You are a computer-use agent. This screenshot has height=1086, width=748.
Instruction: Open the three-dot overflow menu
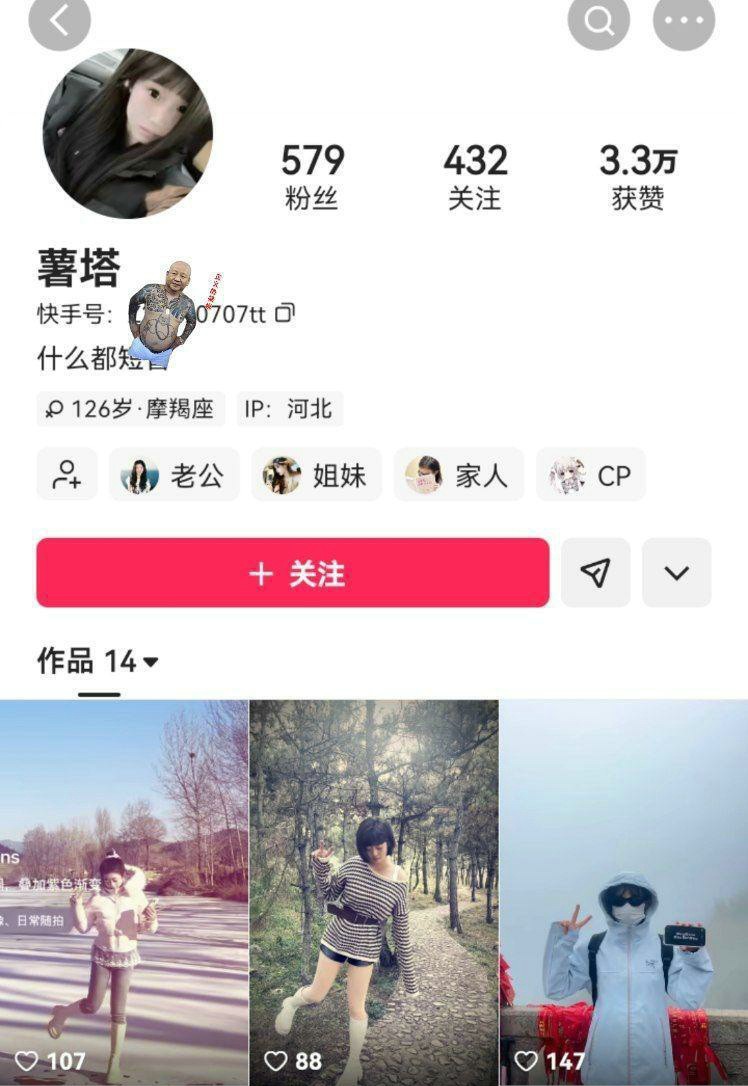coord(684,21)
